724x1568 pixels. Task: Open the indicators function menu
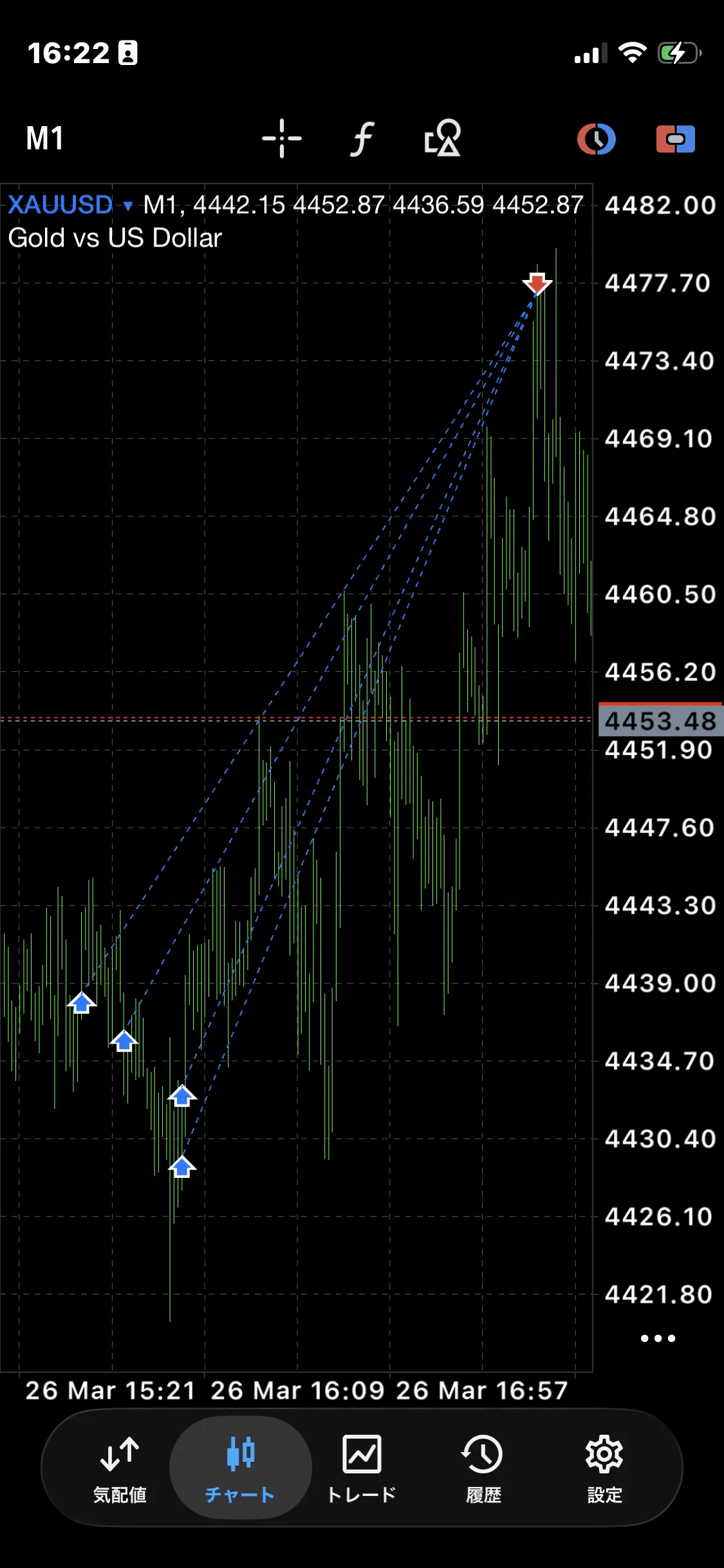pyautogui.click(x=362, y=138)
